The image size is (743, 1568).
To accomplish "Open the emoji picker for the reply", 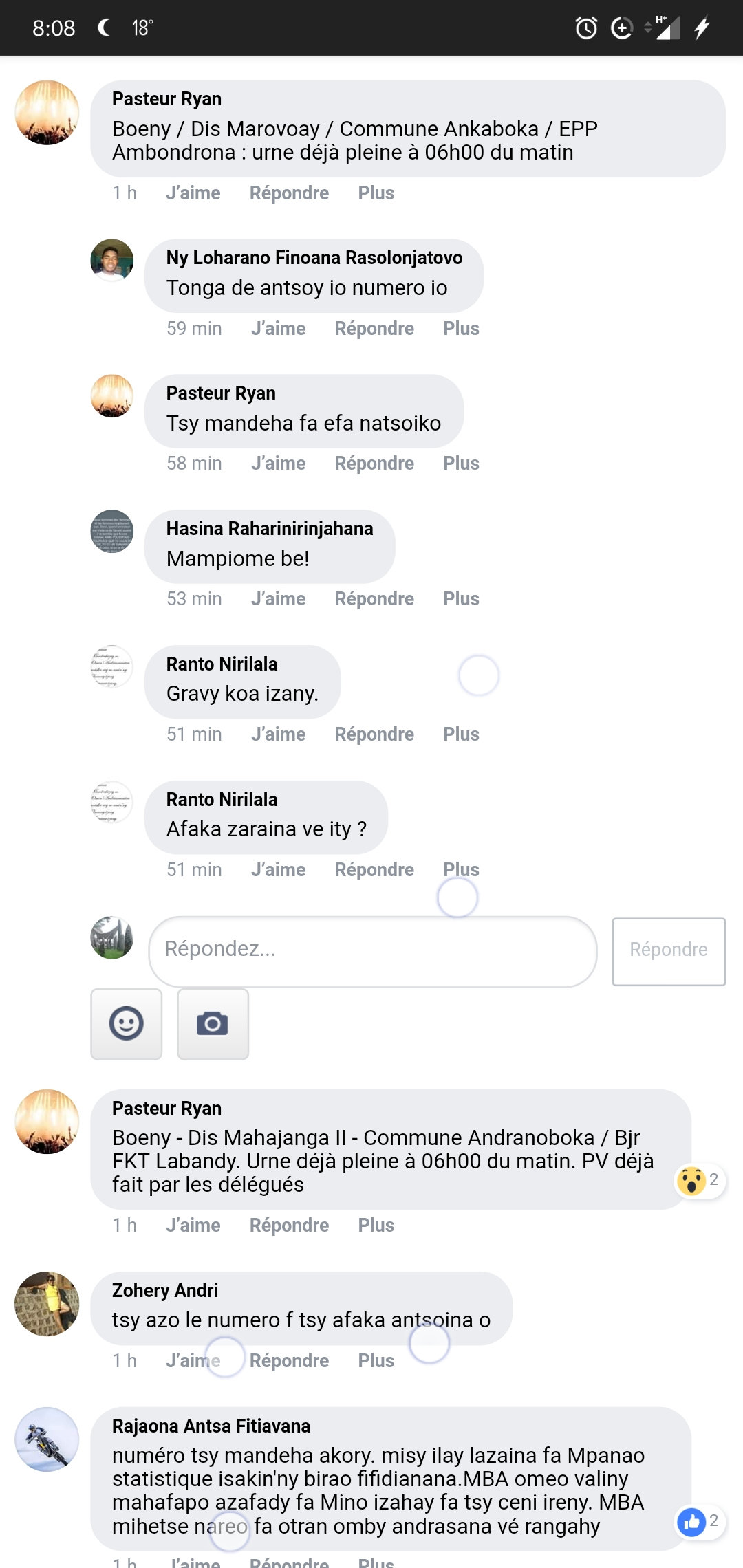I will pyautogui.click(x=127, y=1024).
